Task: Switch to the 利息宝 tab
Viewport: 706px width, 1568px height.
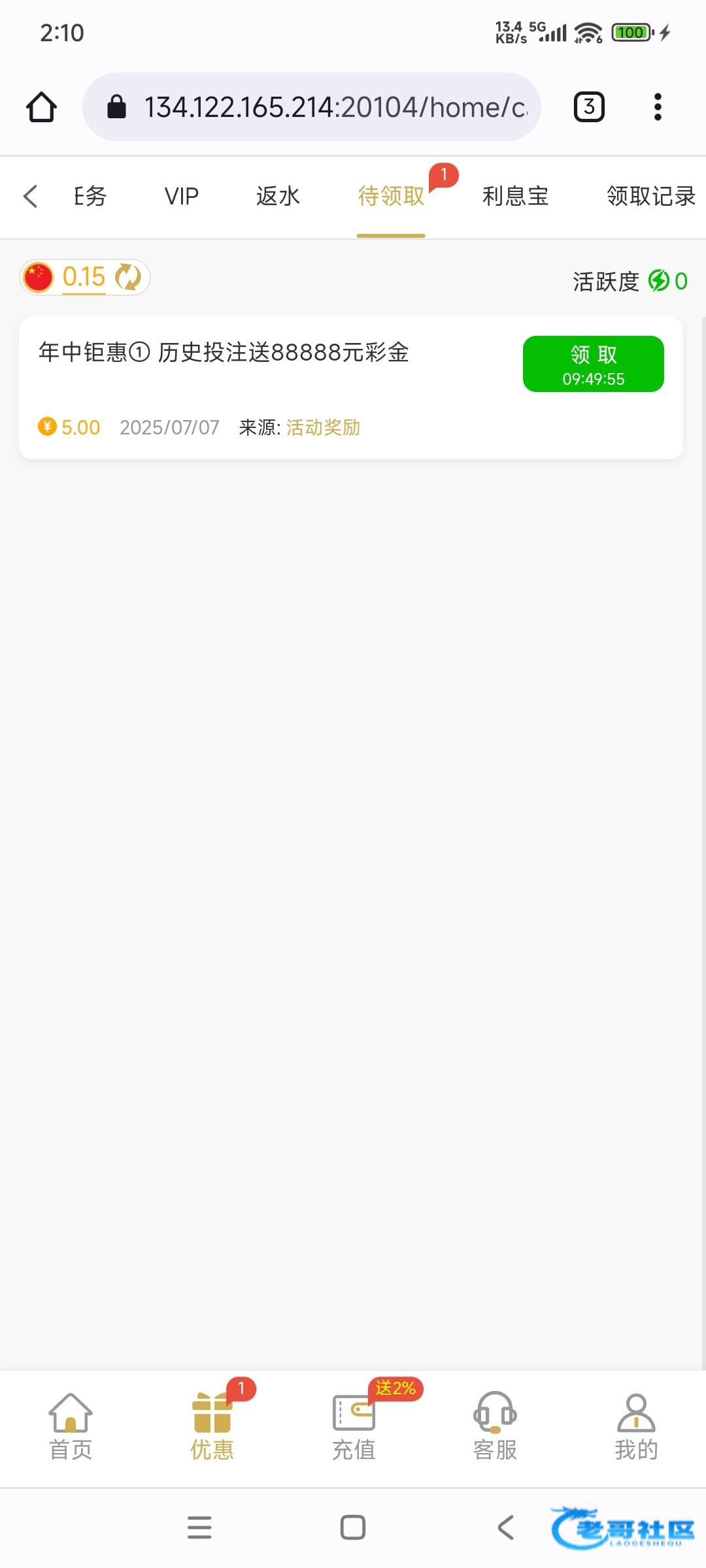Action: point(515,196)
